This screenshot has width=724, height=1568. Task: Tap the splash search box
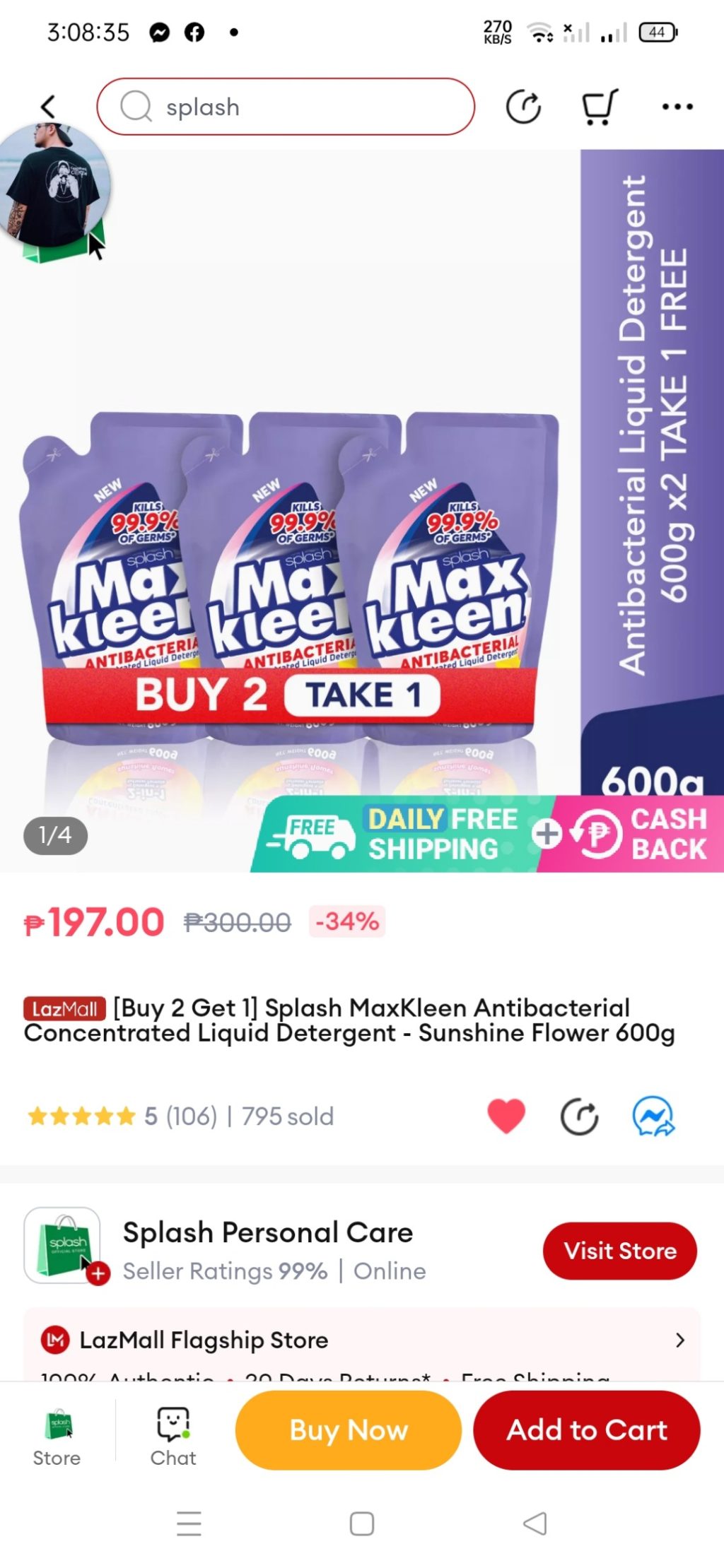click(x=286, y=107)
